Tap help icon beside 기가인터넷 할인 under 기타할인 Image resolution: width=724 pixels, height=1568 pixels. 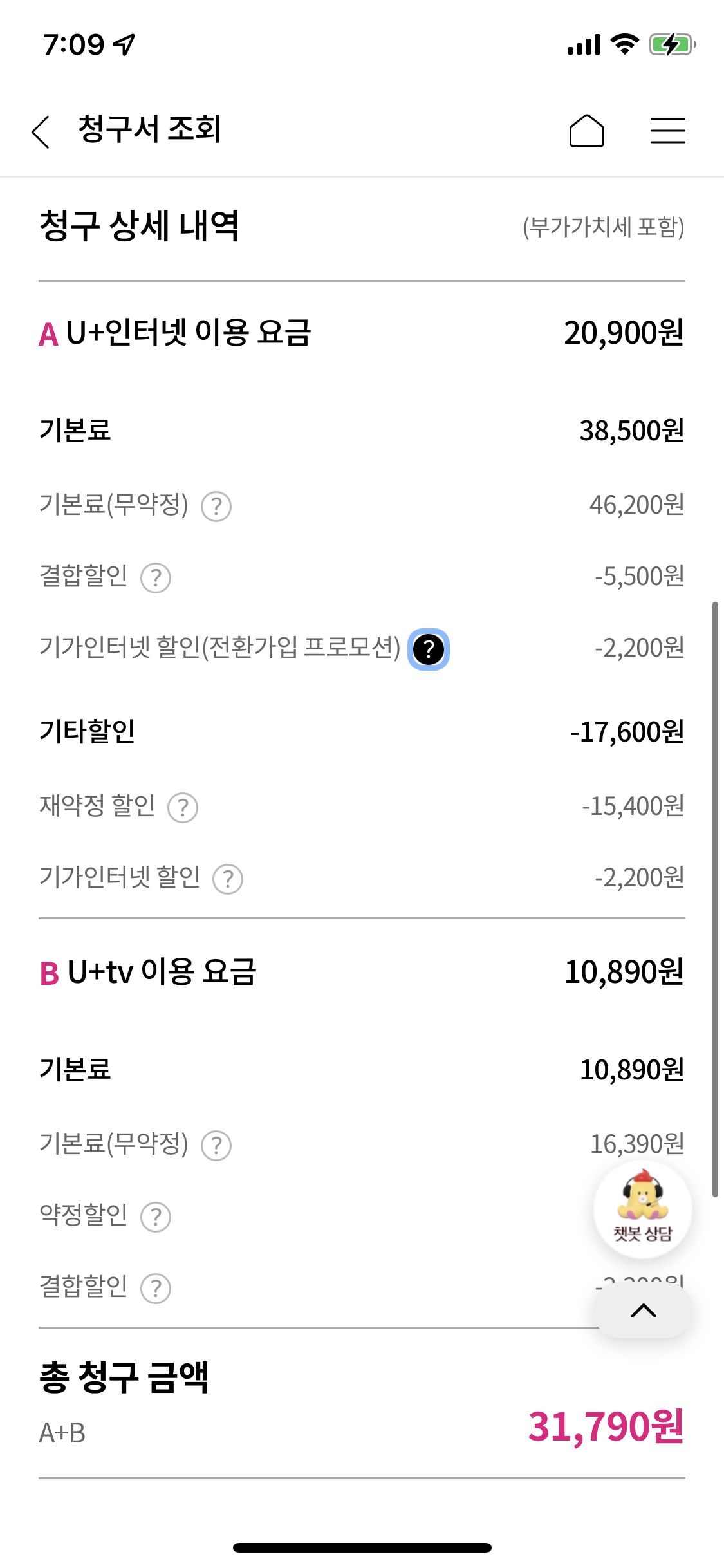click(x=228, y=879)
